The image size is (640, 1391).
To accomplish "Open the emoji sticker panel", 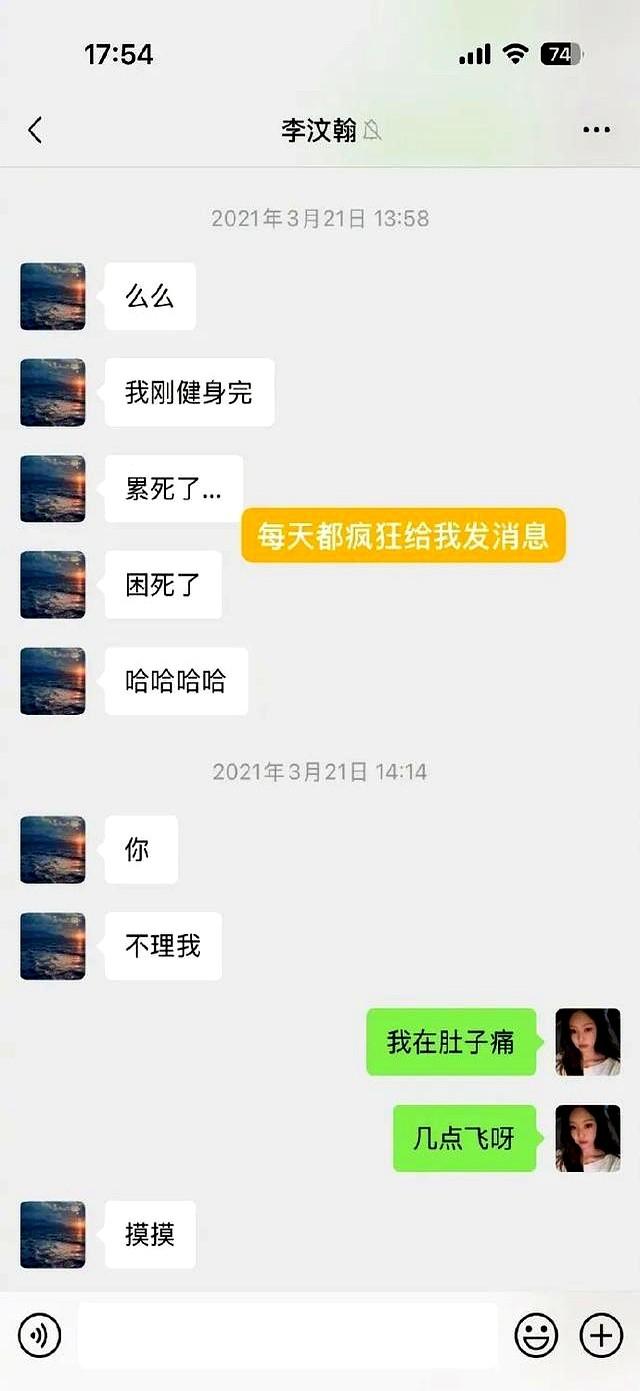I will [x=536, y=1335].
